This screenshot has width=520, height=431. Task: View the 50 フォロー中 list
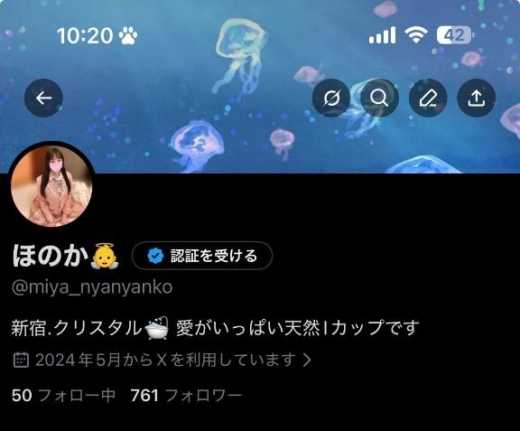click(64, 395)
